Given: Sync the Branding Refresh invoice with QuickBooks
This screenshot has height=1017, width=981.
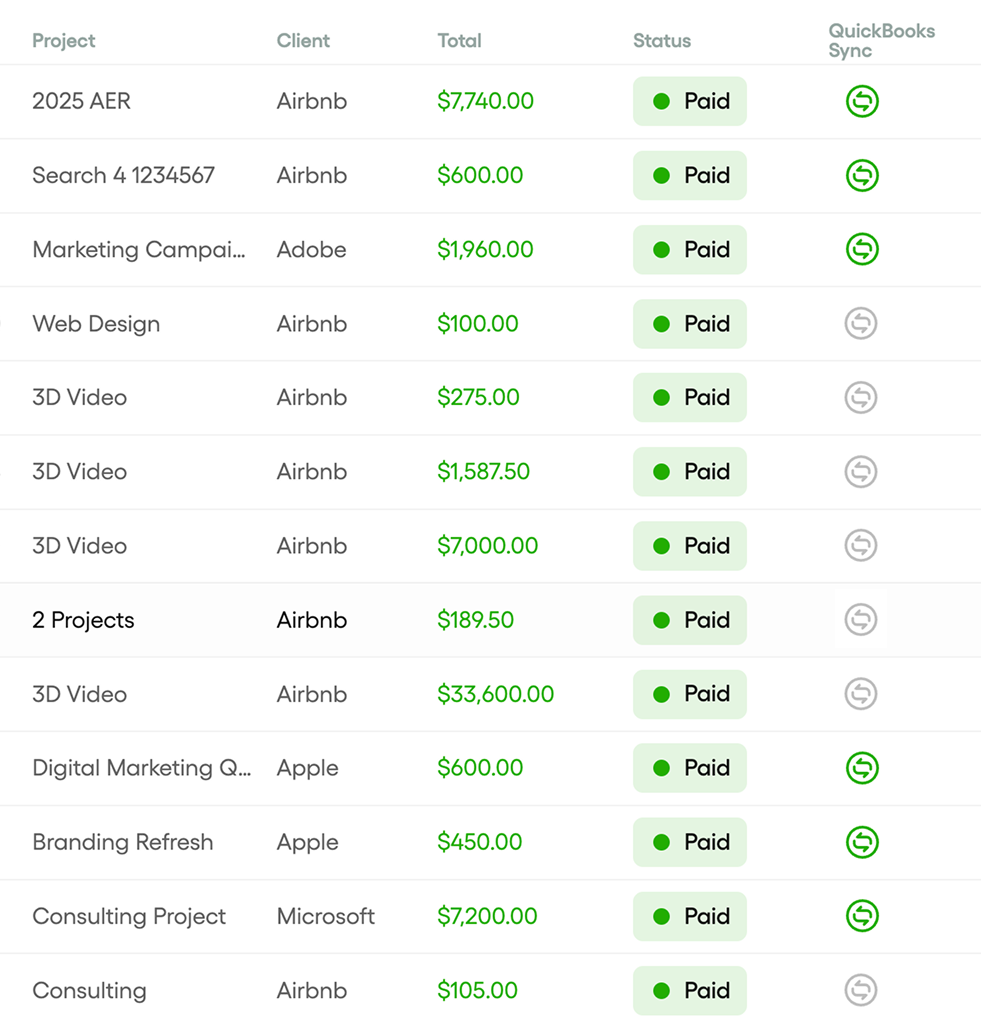Looking at the screenshot, I should [x=861, y=842].
